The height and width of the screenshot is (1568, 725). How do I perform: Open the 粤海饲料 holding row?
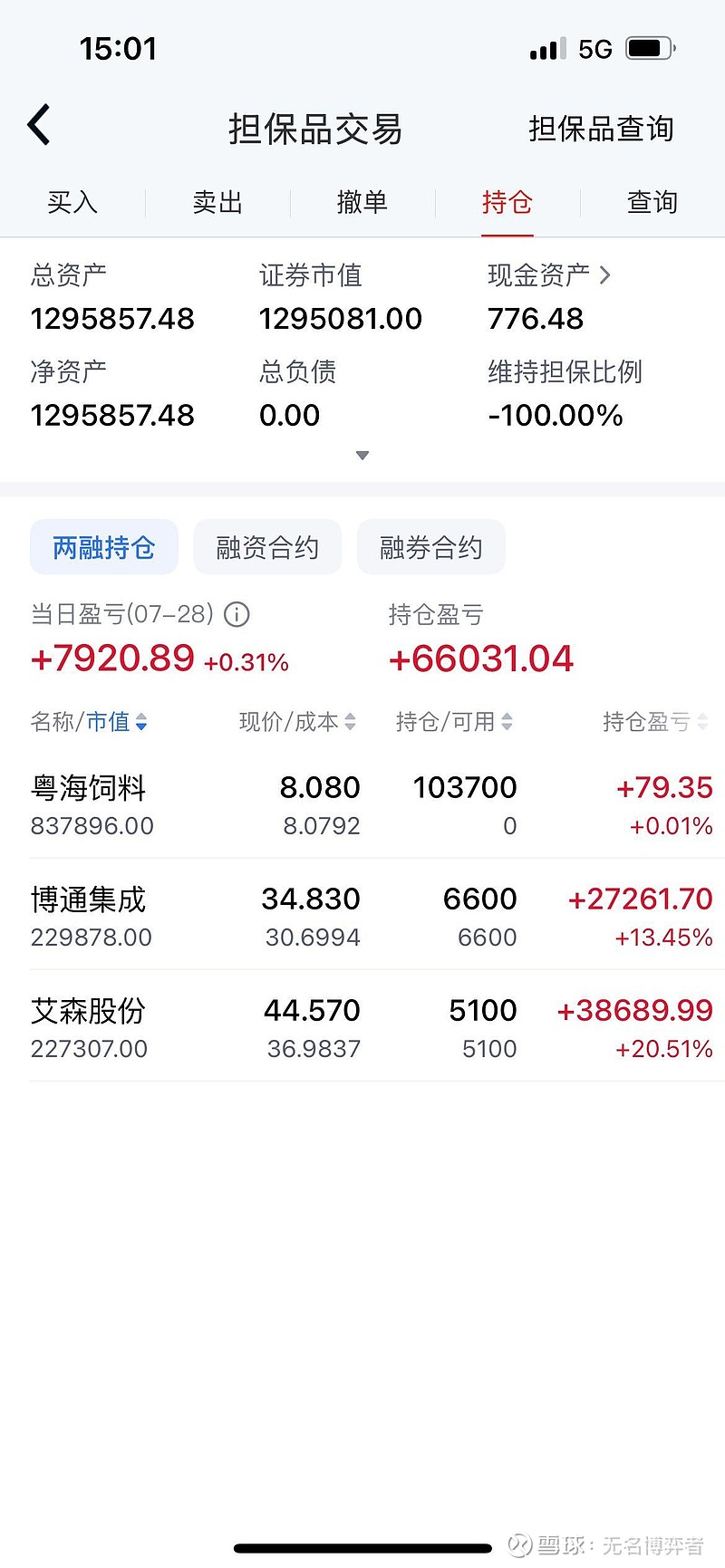tap(372, 805)
